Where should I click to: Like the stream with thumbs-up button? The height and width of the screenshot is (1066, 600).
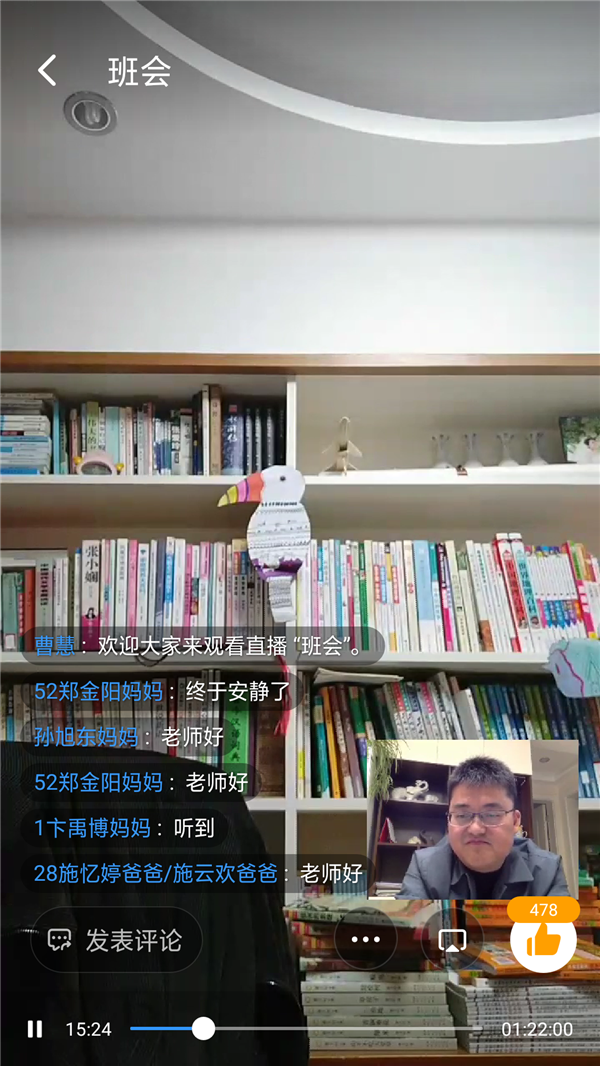pyautogui.click(x=543, y=940)
